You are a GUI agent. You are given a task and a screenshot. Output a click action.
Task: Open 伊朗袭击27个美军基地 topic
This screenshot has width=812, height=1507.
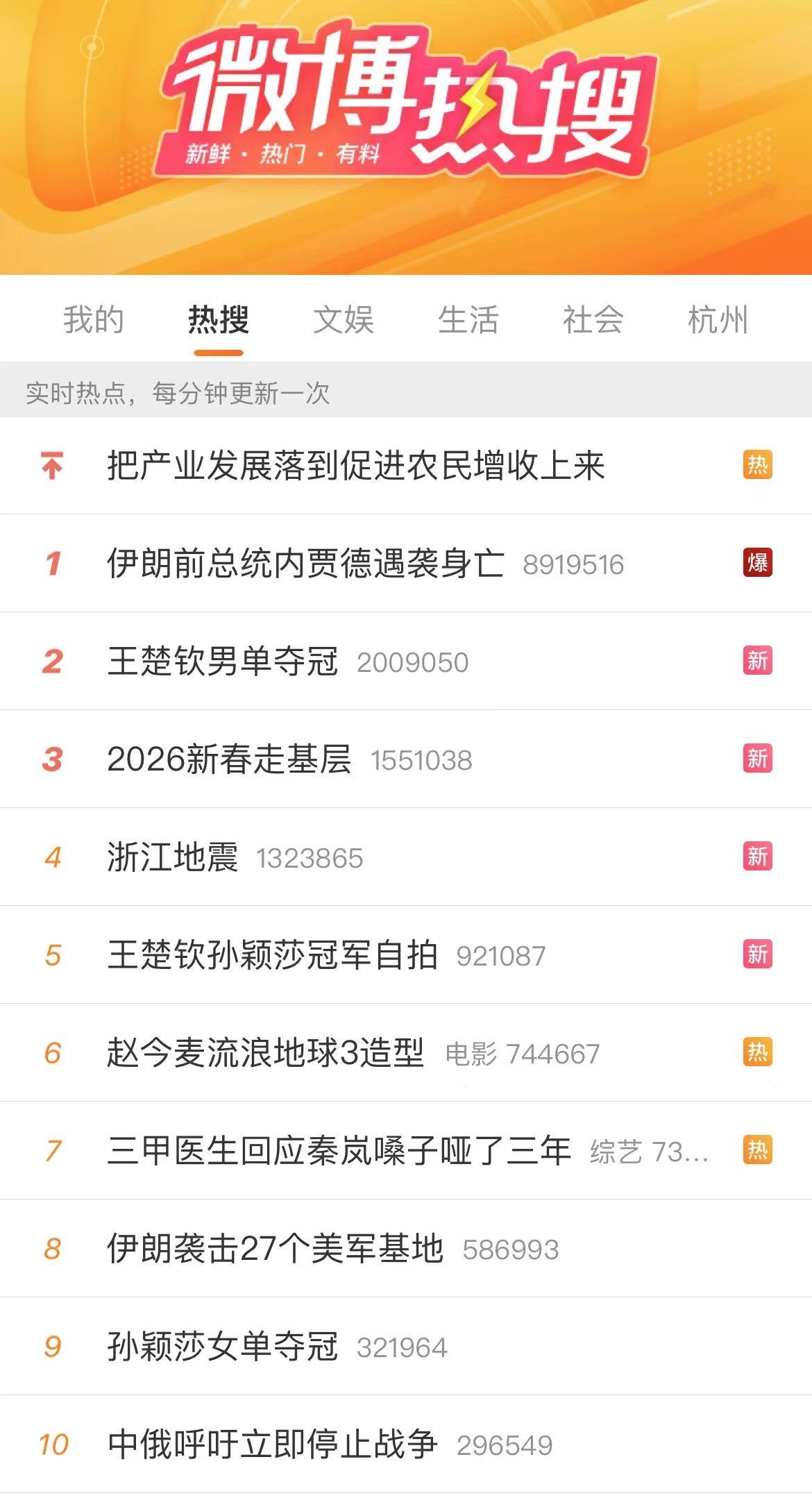pyautogui.click(x=275, y=1249)
